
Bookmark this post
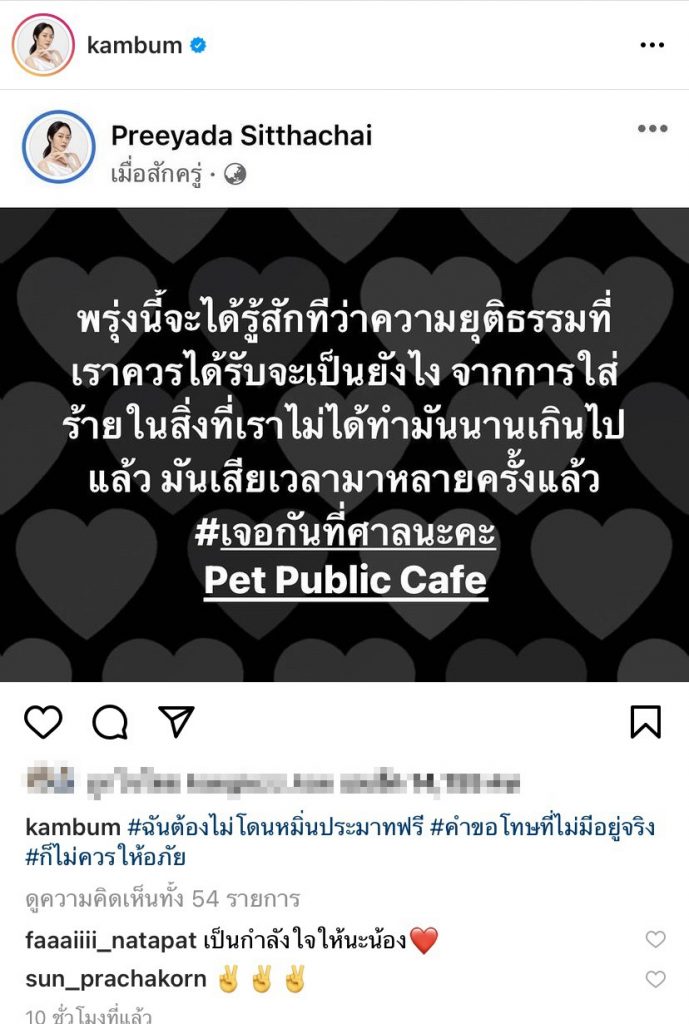coord(645,721)
